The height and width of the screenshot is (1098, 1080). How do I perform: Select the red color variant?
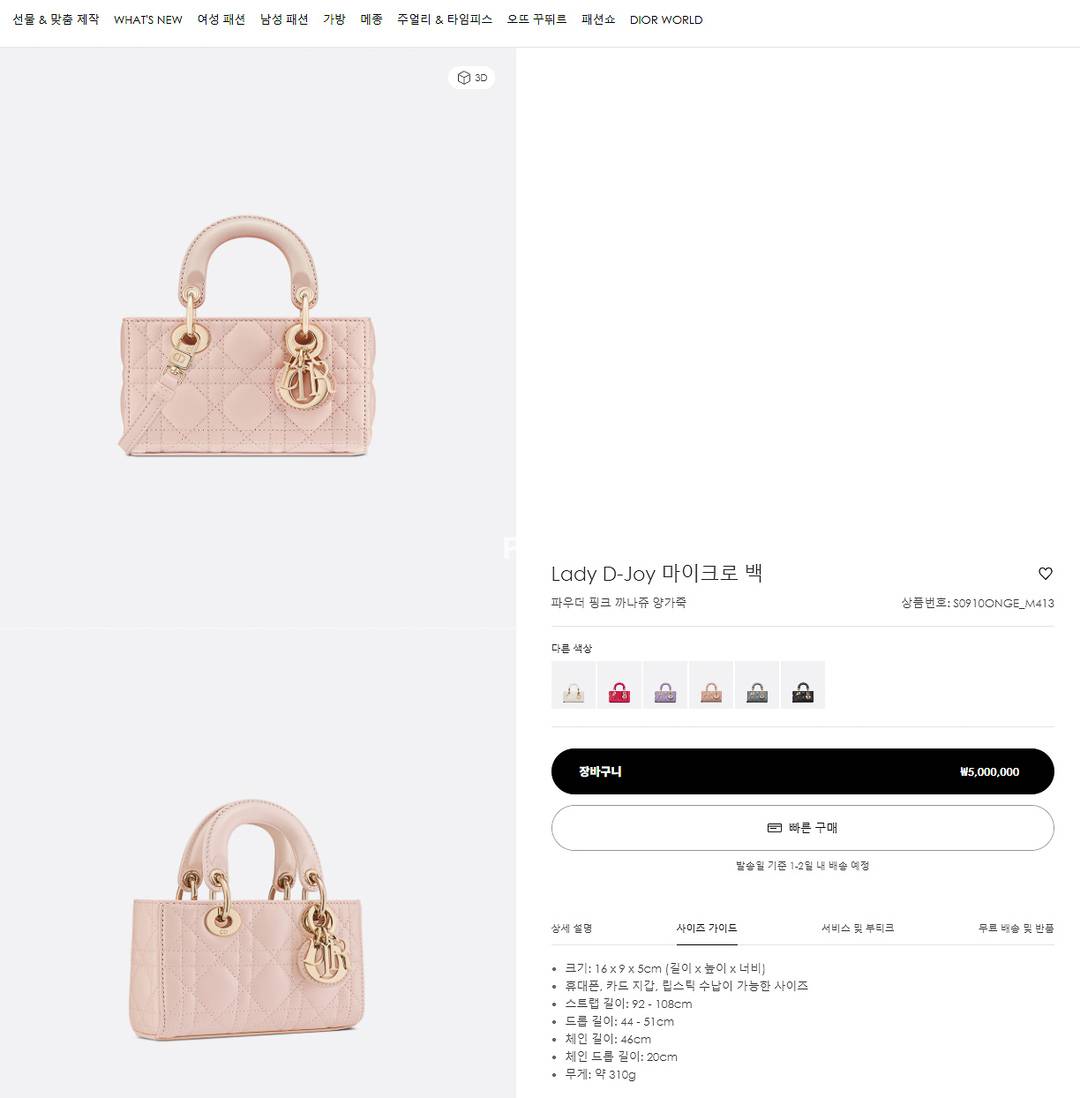[619, 685]
